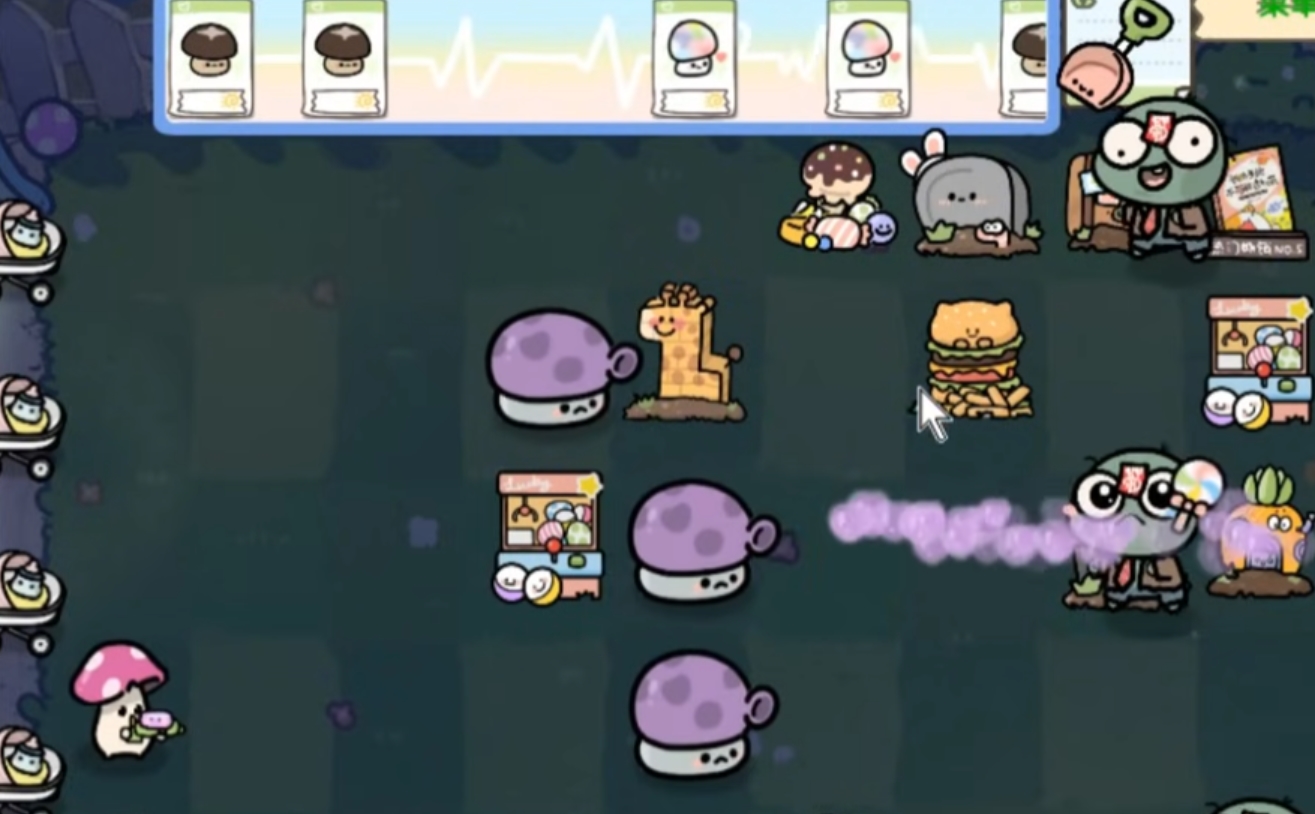Select the second brown mushroom seed card
This screenshot has height=814, width=1315.
coord(344,58)
